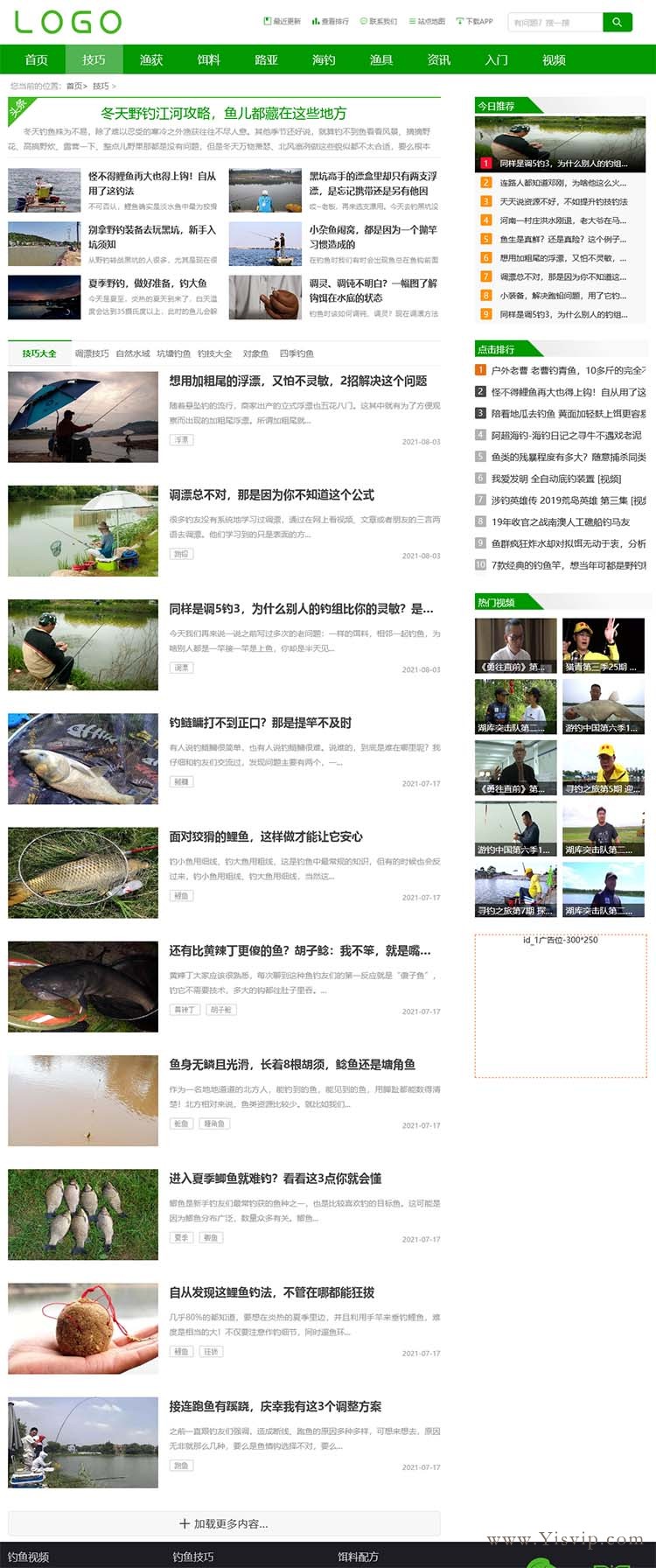Focus the search input field
The width and height of the screenshot is (656, 1568).
click(555, 22)
